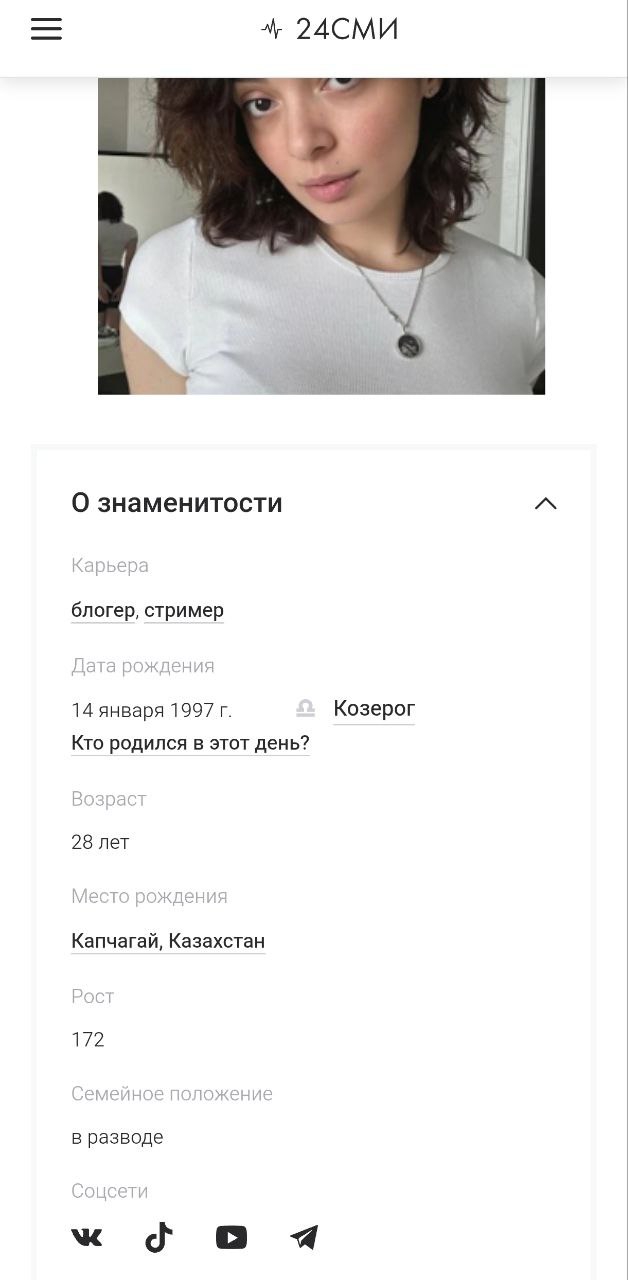Open the Telegram channel

click(304, 1238)
